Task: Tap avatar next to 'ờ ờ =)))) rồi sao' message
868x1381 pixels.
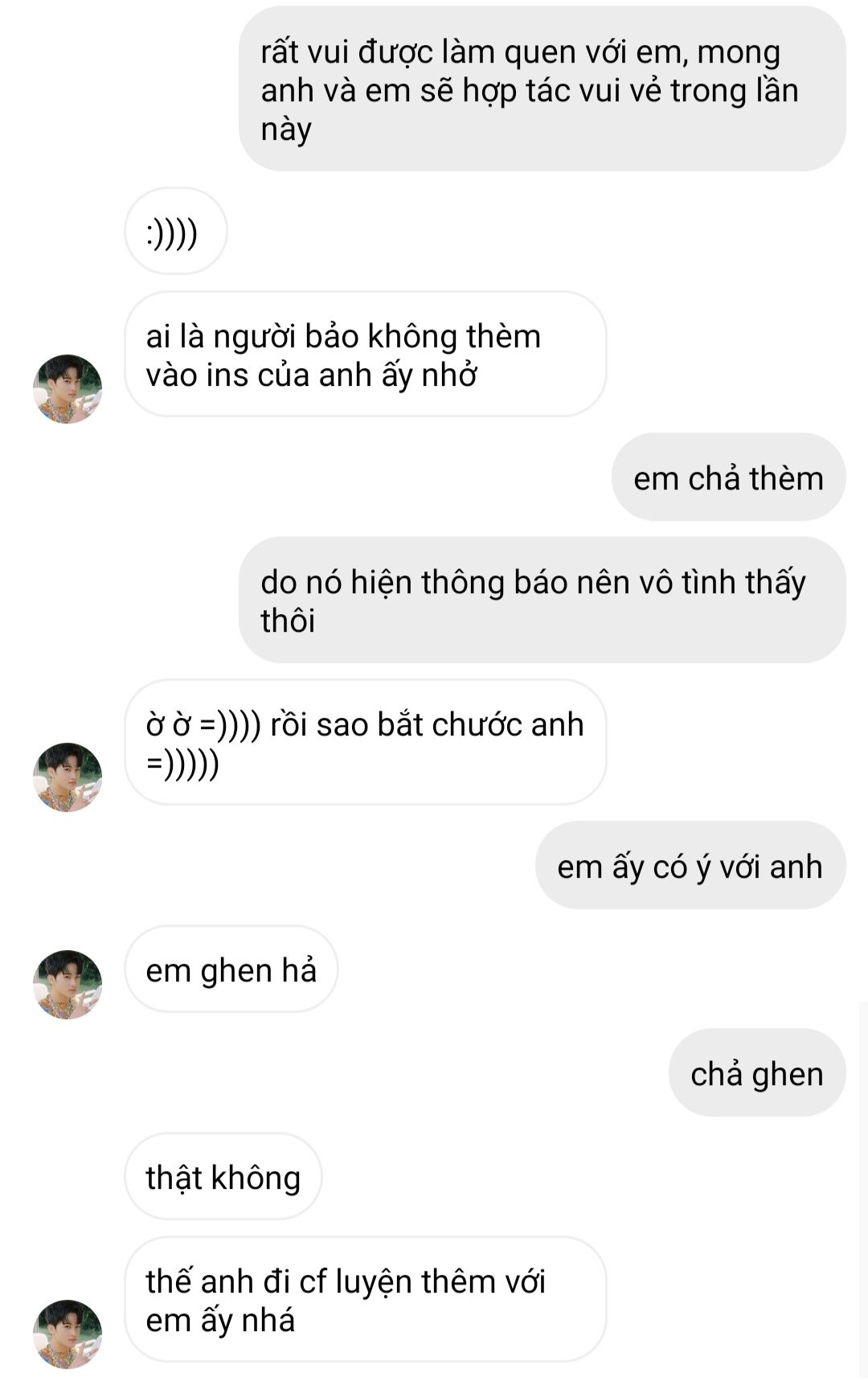Action: [x=68, y=777]
